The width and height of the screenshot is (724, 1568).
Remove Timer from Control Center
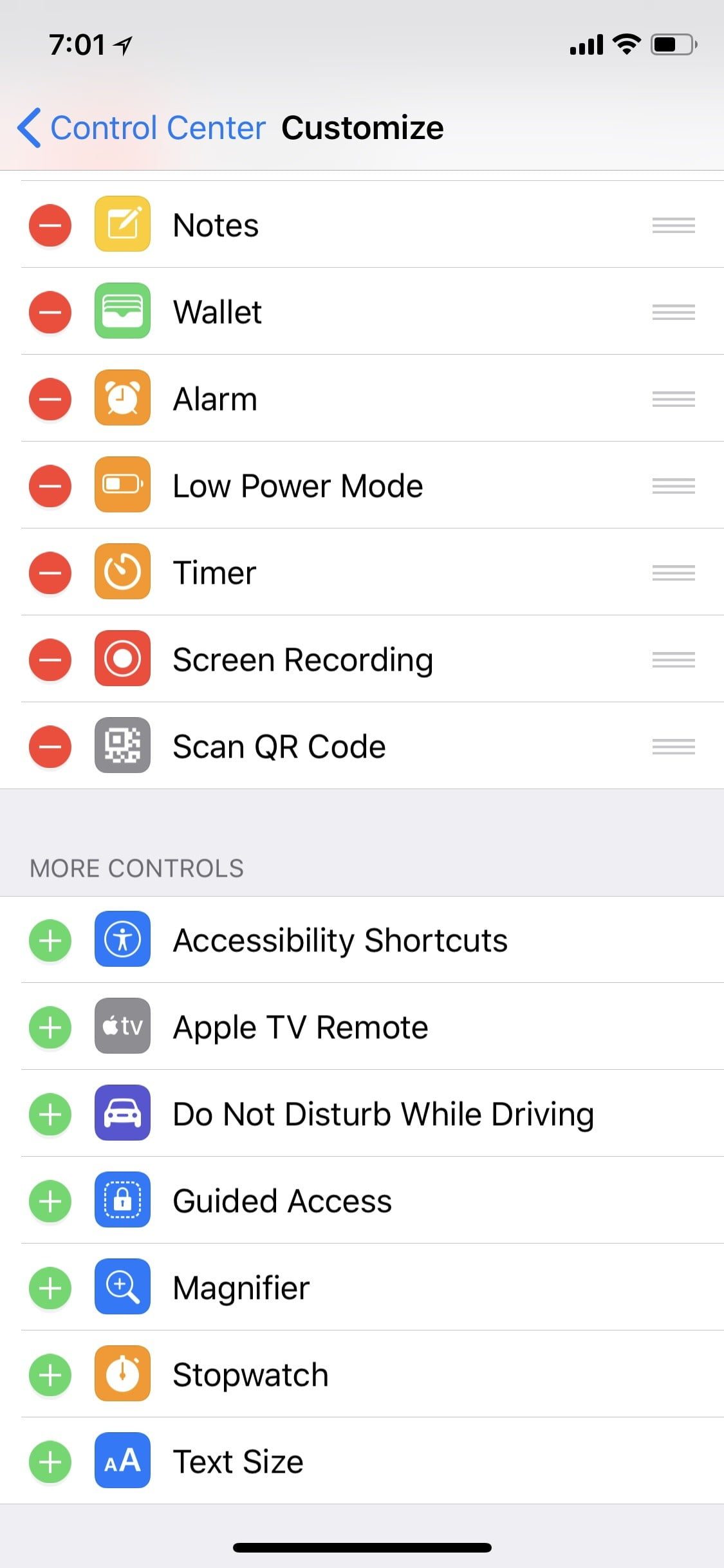[x=50, y=573]
